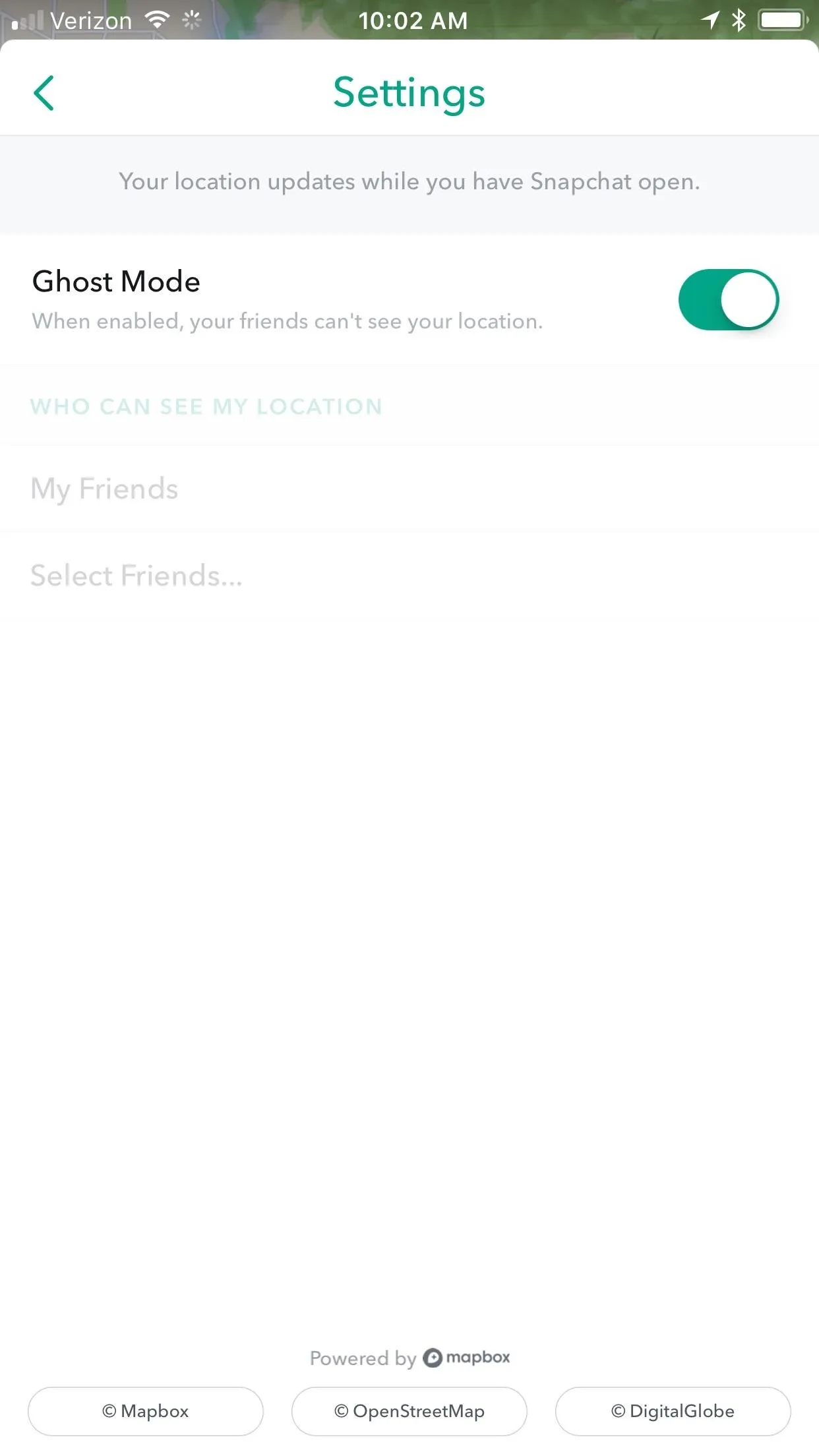Image resolution: width=819 pixels, height=1456 pixels.
Task: Choose My Friends for location sharing
Action: (x=409, y=489)
